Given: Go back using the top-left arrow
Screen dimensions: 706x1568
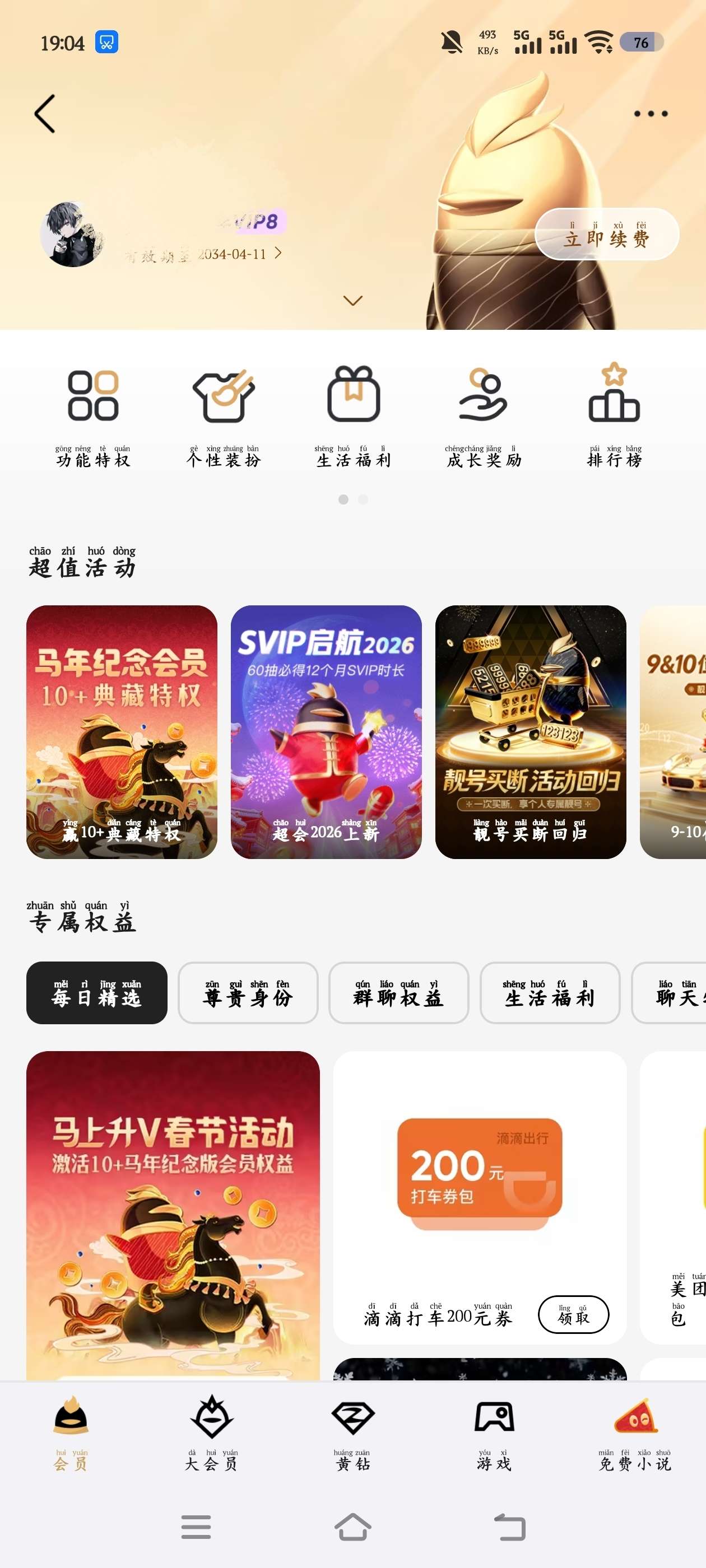Looking at the screenshot, I should pyautogui.click(x=45, y=114).
